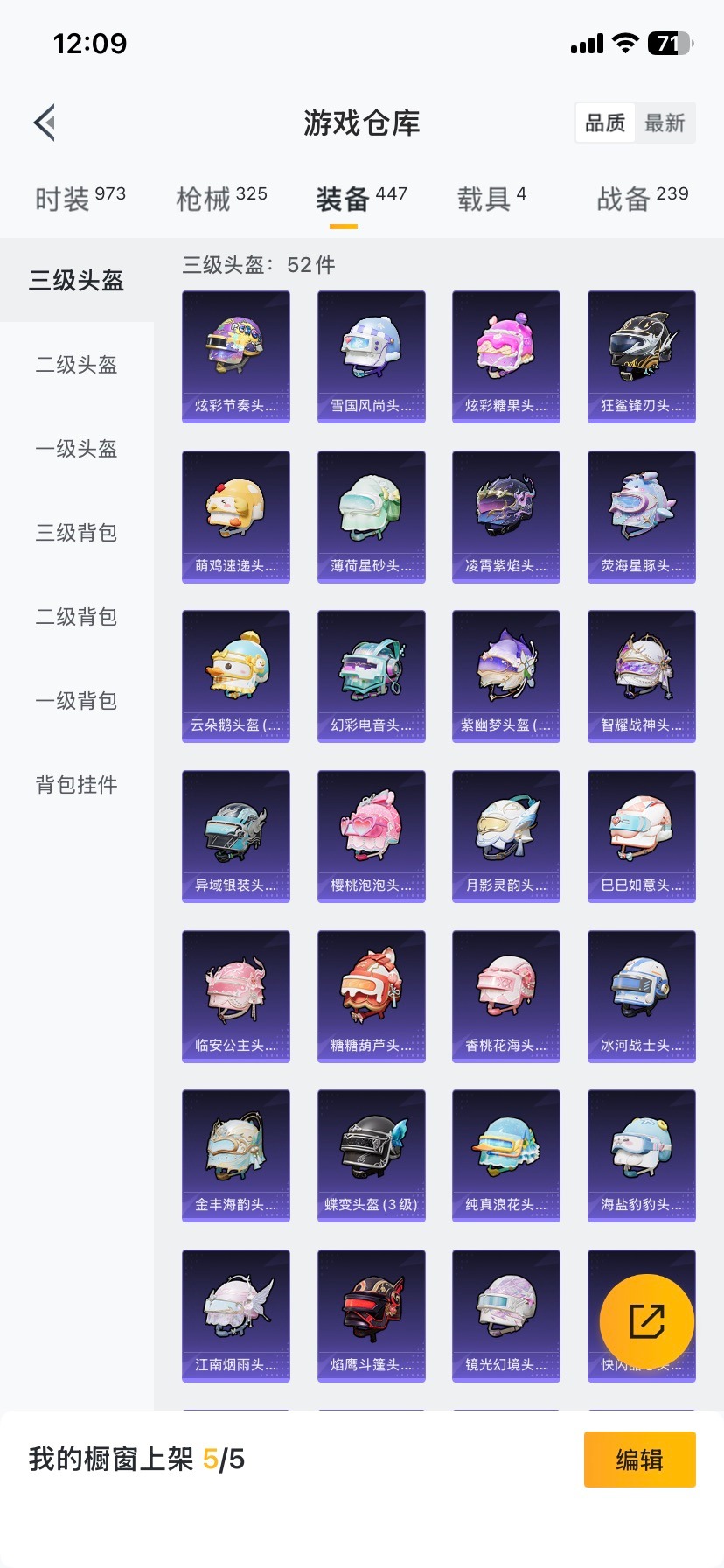Toggle sorting to 品质
The width and height of the screenshot is (724, 1568).
[x=605, y=123]
